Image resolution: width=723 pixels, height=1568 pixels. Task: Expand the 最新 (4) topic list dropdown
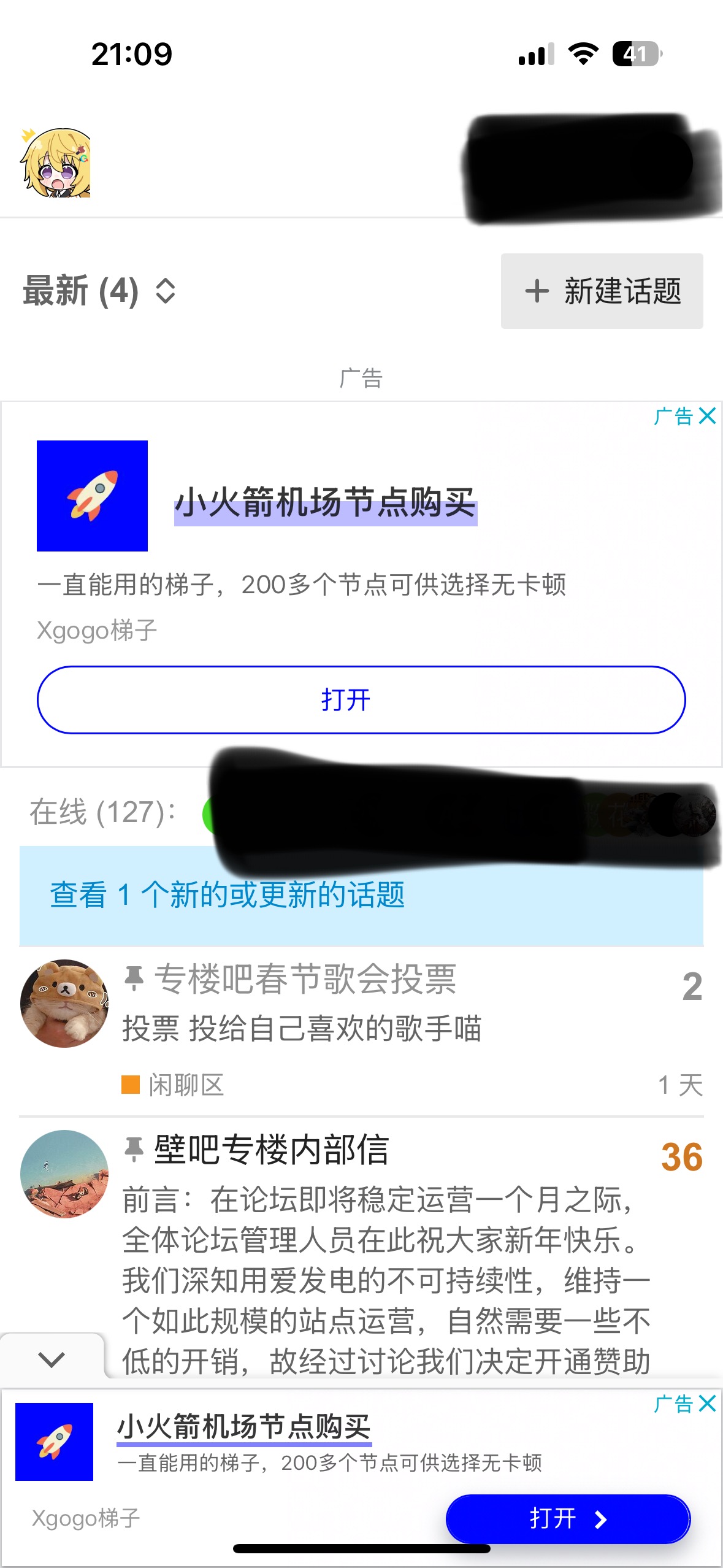click(99, 291)
